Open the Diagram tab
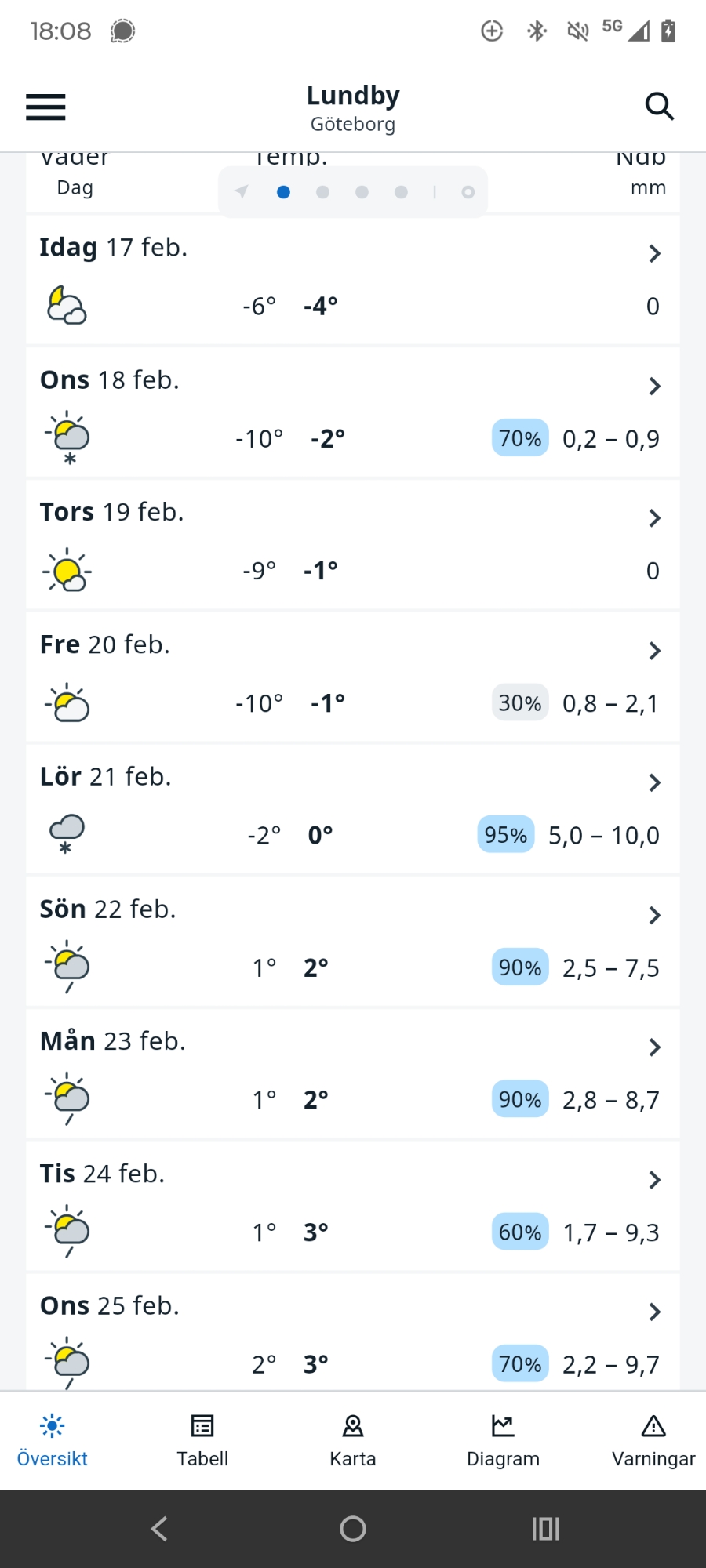706x1568 pixels. (503, 1440)
